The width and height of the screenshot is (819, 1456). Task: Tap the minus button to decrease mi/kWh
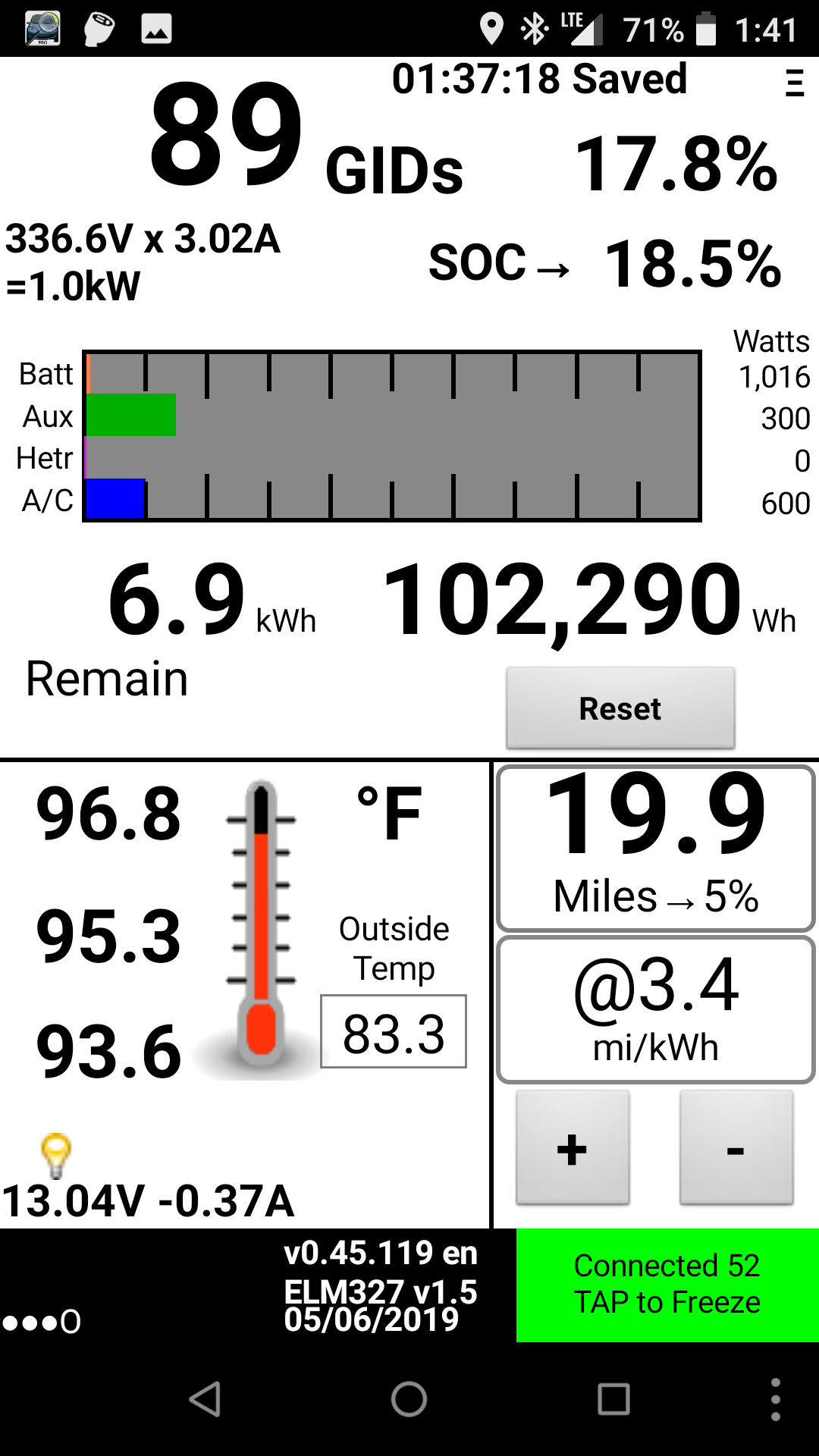click(736, 1148)
